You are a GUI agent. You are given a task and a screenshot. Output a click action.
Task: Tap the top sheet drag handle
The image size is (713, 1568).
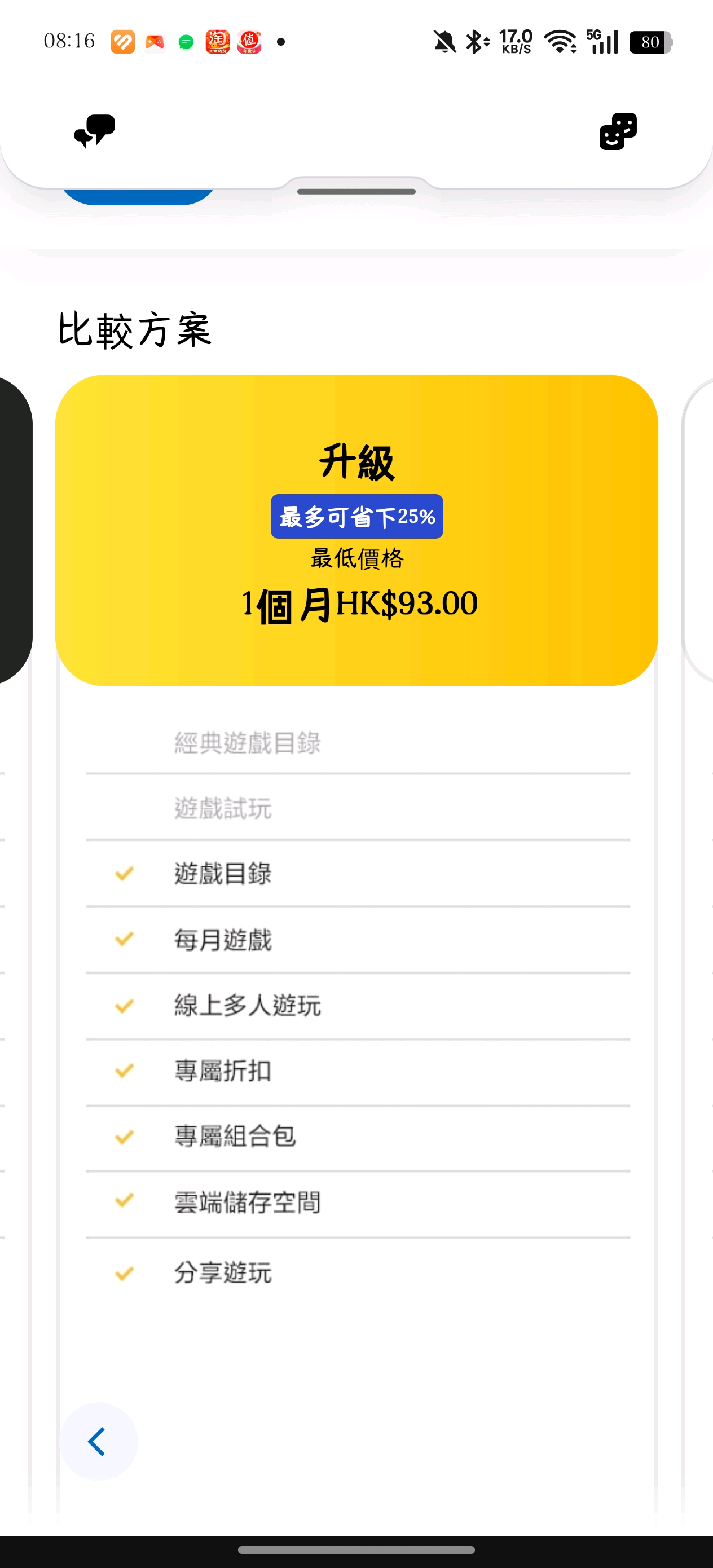point(356,192)
